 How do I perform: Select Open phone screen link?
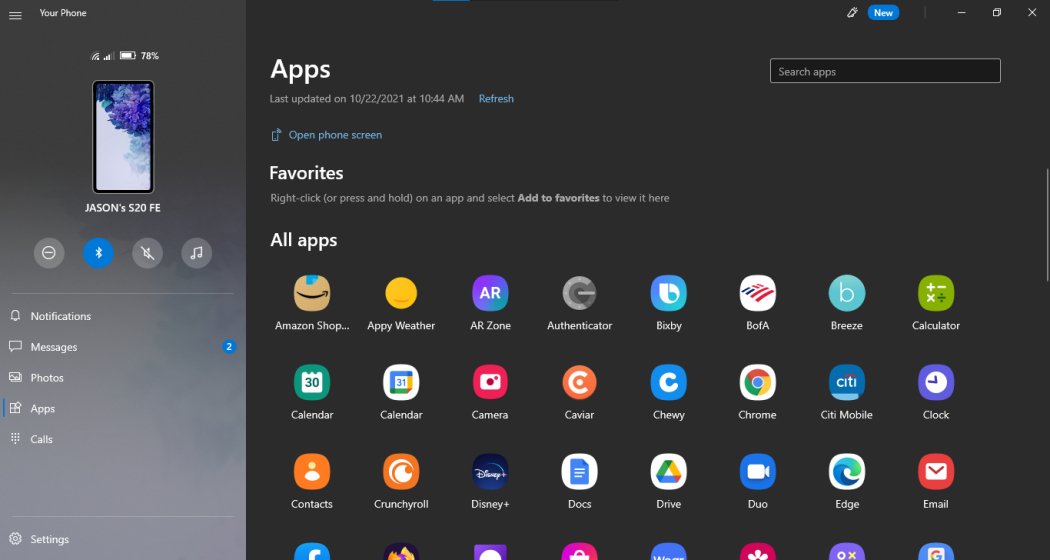pyautogui.click(x=334, y=135)
